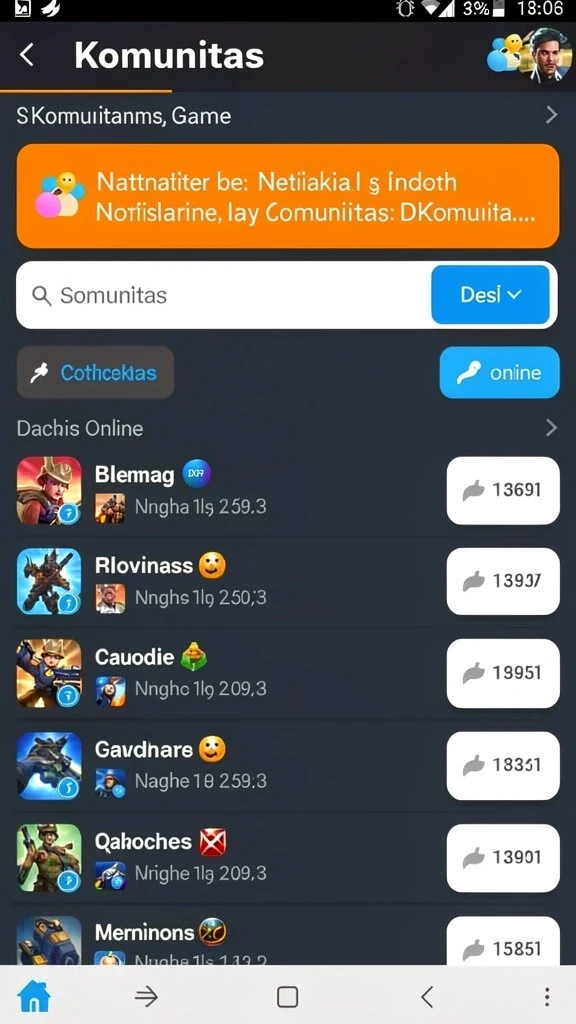This screenshot has width=576, height=1024.
Task: Tap the 13901 button beside Qahoches
Action: point(503,857)
